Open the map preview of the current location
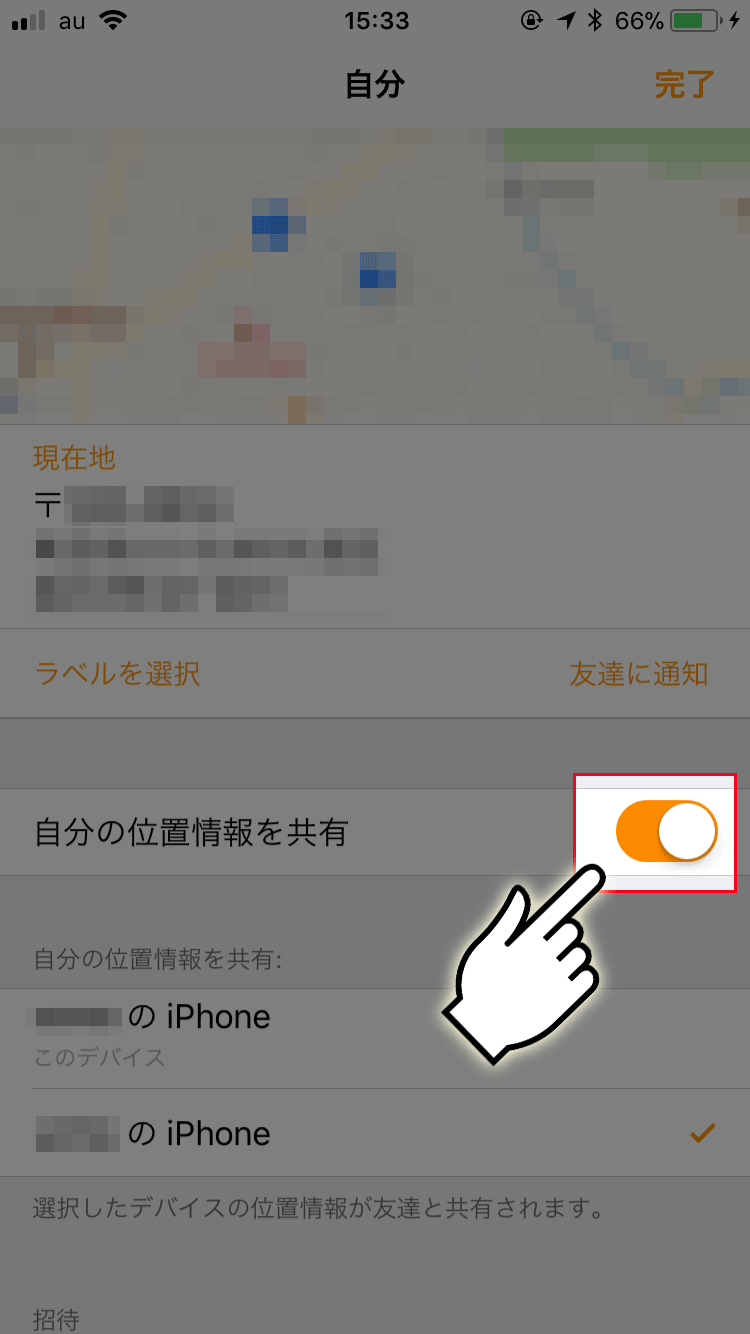The height and width of the screenshot is (1334, 750). point(375,276)
